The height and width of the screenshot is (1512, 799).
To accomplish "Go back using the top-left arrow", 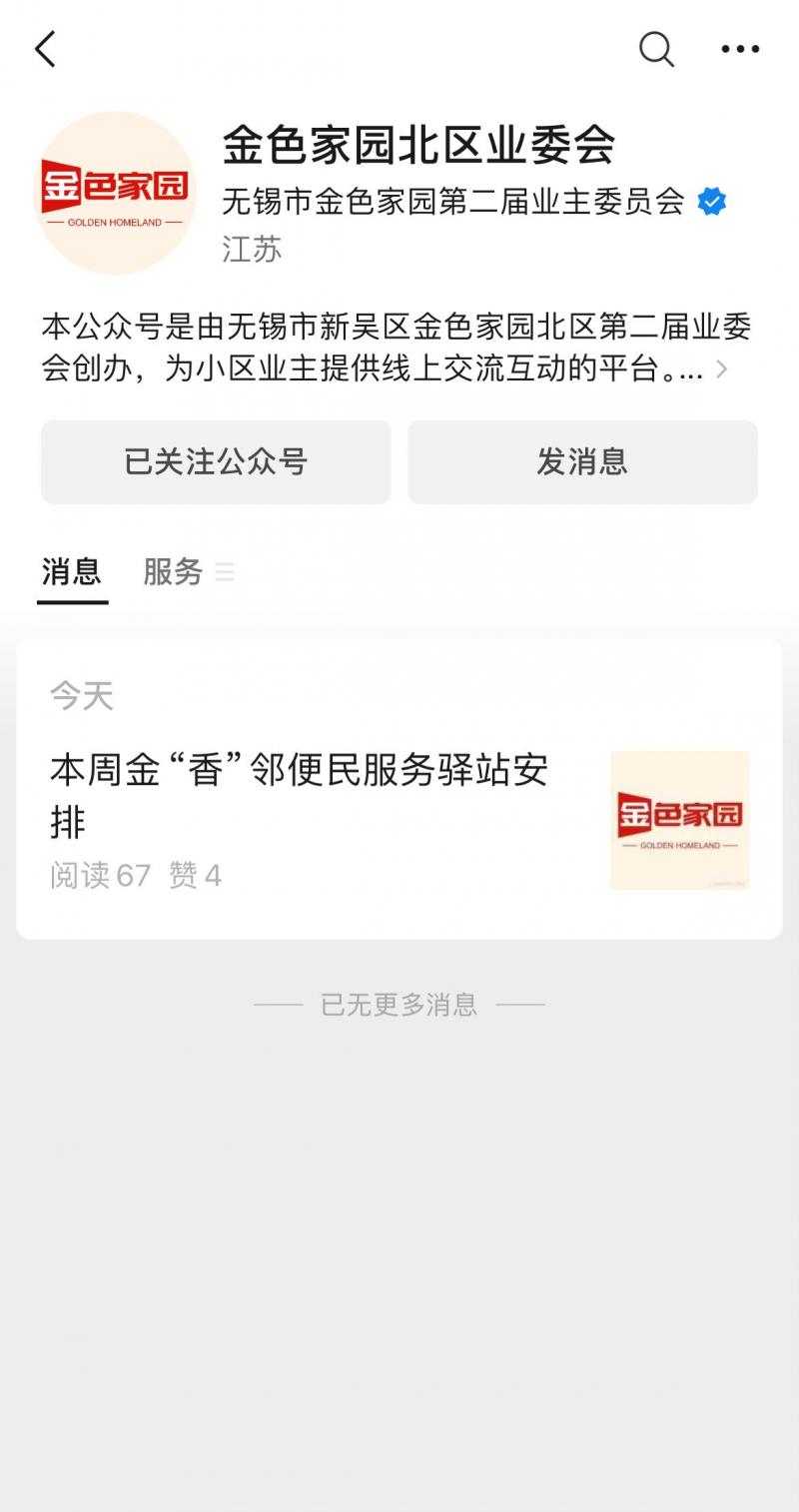I will [x=46, y=49].
